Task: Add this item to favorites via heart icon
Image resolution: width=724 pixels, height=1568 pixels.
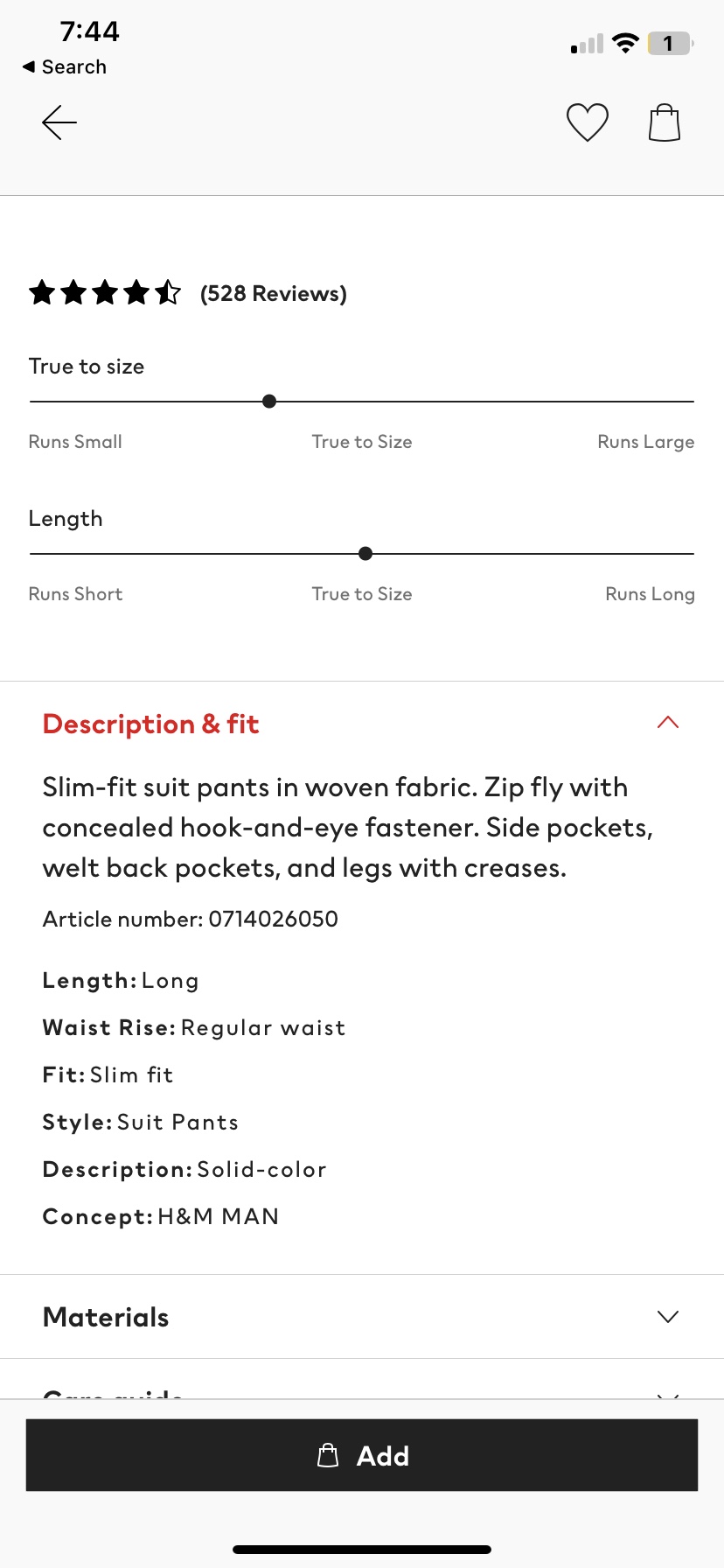Action: [x=587, y=122]
